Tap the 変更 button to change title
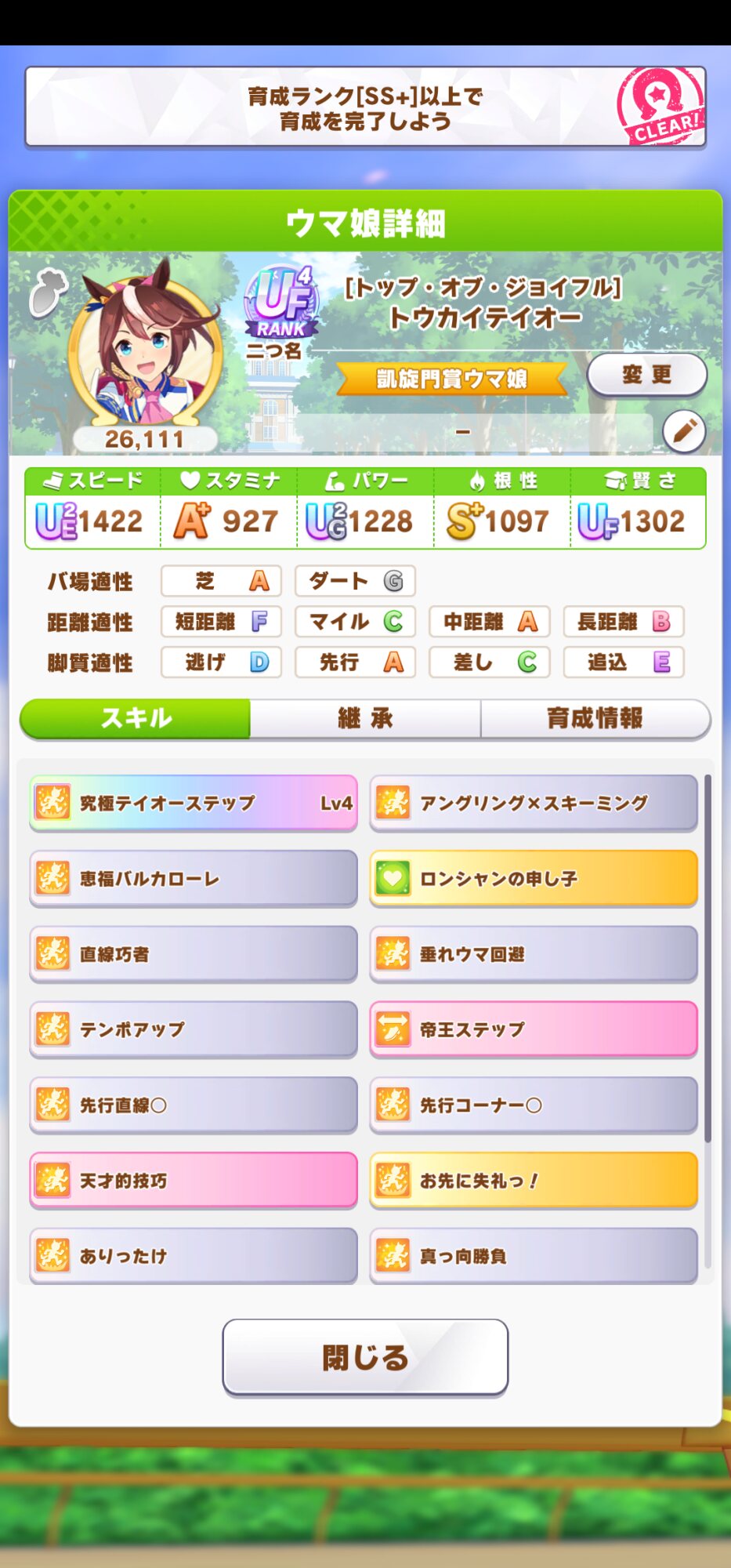Screen dimensions: 731x1568 coord(646,375)
